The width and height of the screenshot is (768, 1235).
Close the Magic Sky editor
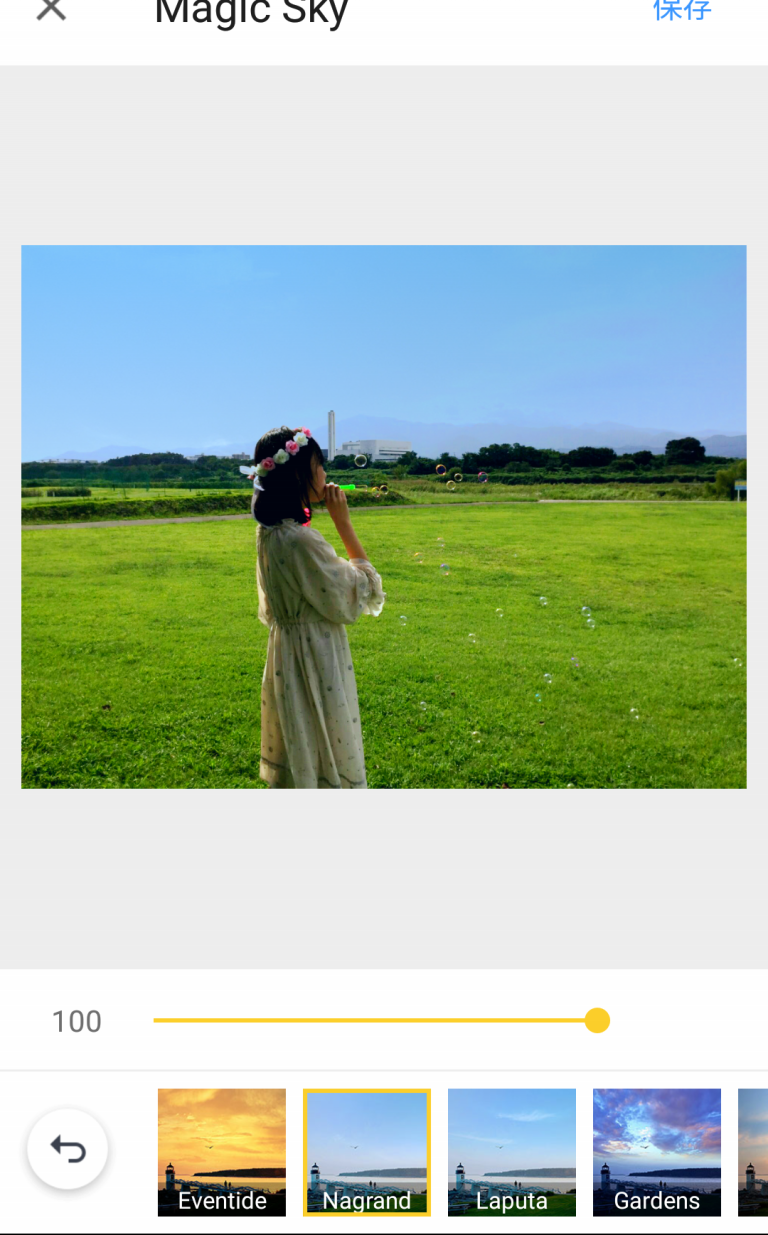(x=51, y=10)
